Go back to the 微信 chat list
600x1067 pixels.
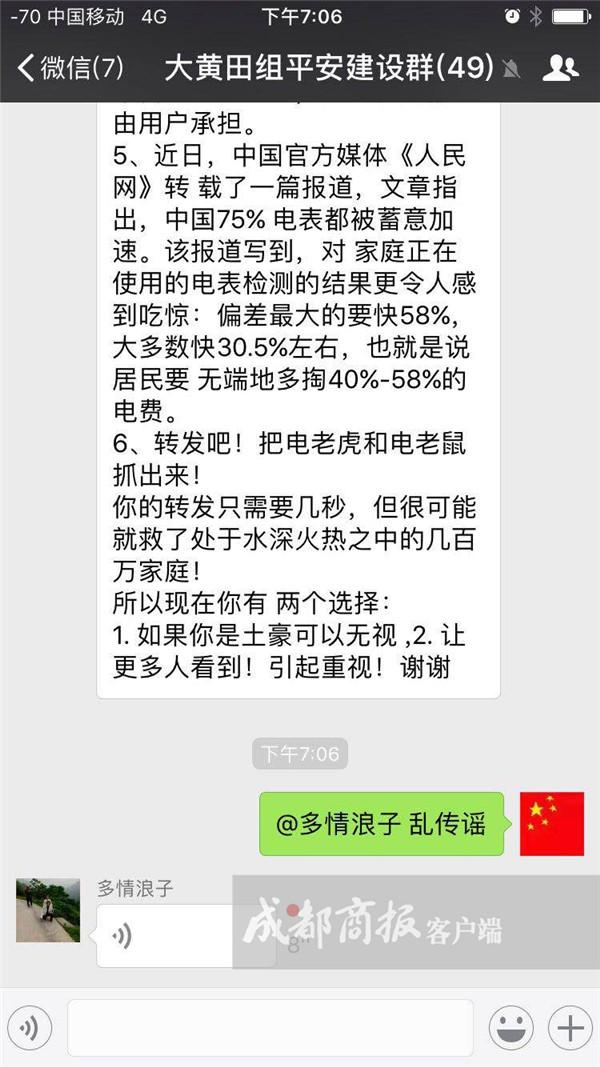click(x=70, y=68)
